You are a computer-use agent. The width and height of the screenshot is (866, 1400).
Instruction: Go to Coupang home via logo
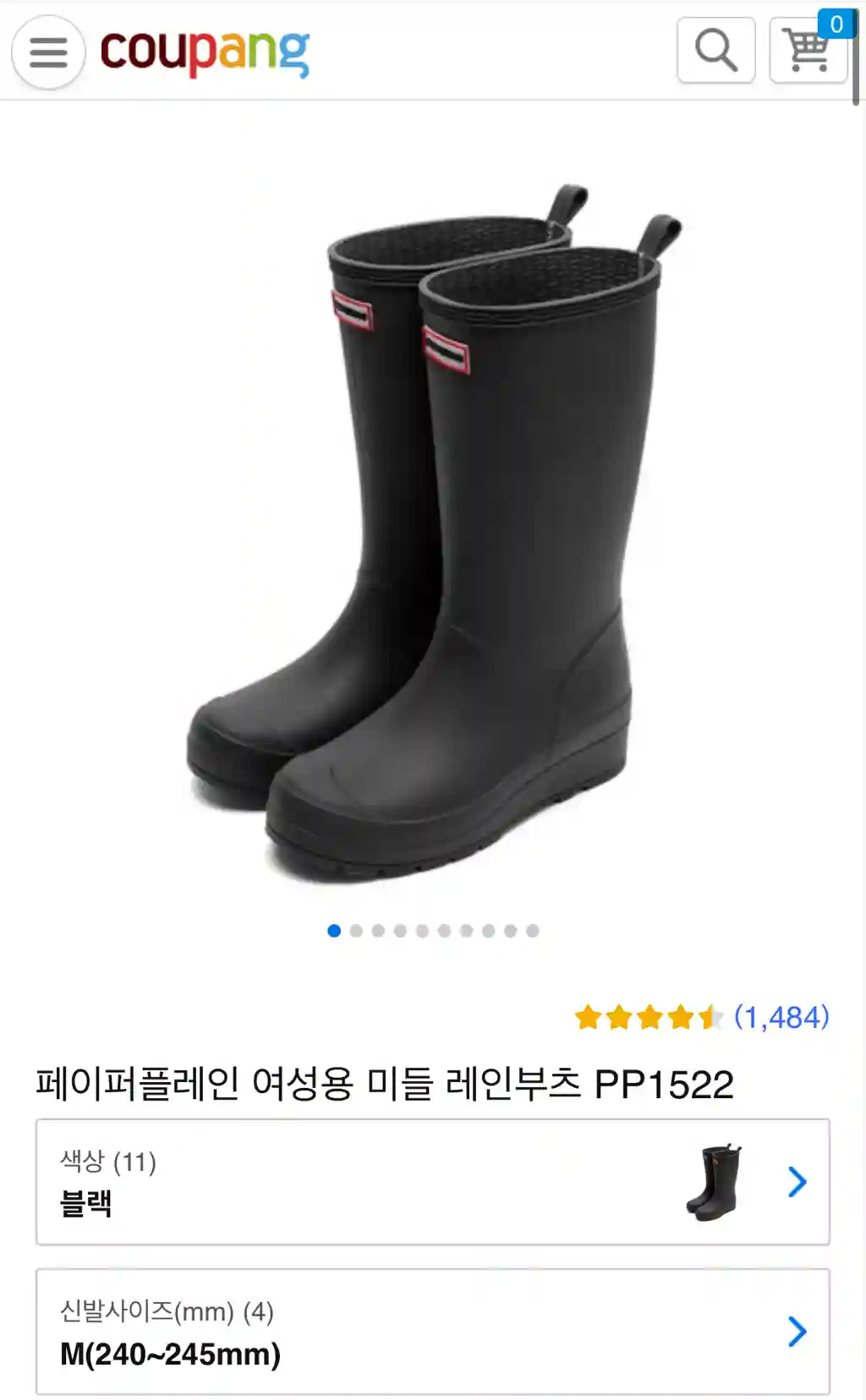click(205, 52)
